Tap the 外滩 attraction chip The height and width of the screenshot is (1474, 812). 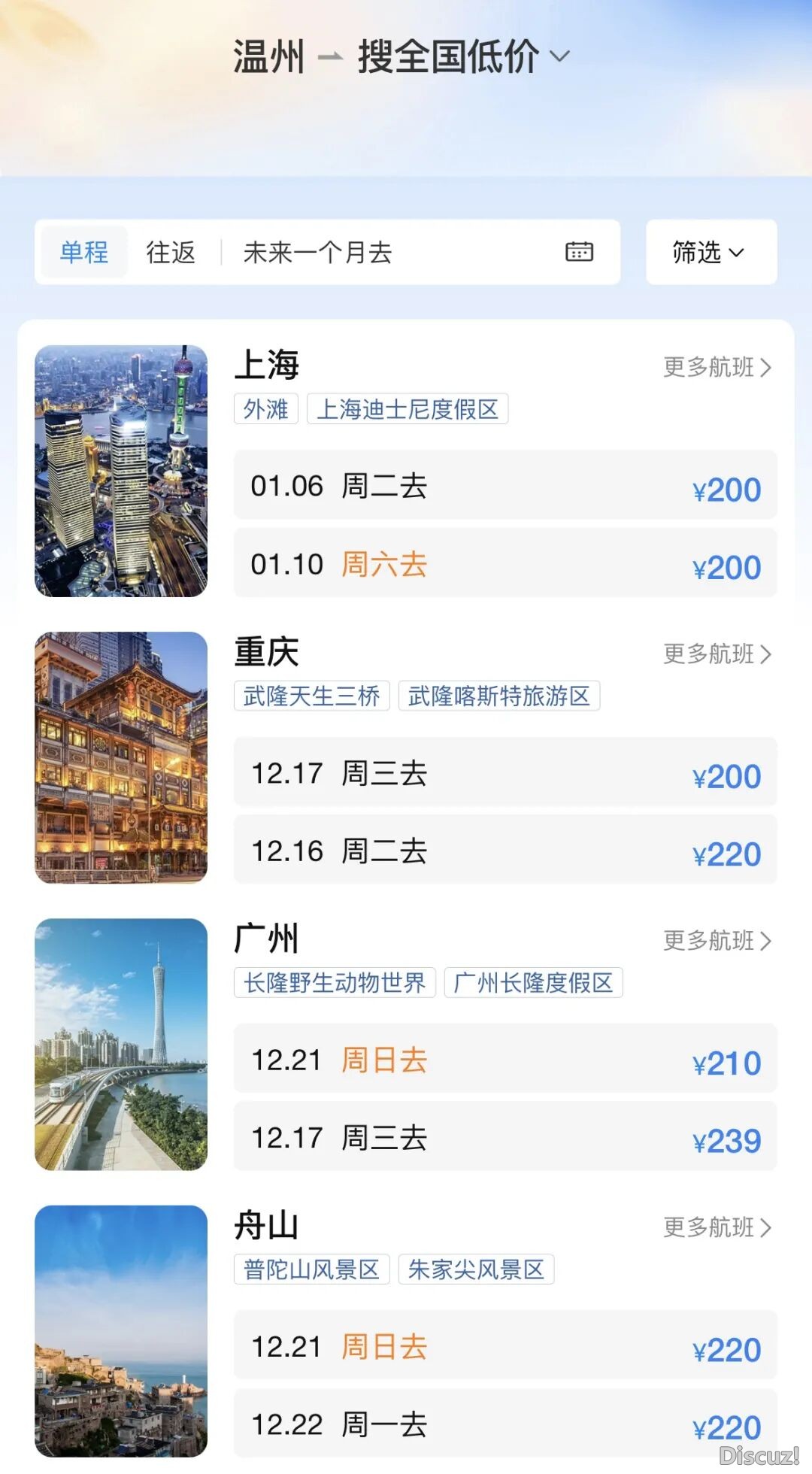tap(266, 409)
